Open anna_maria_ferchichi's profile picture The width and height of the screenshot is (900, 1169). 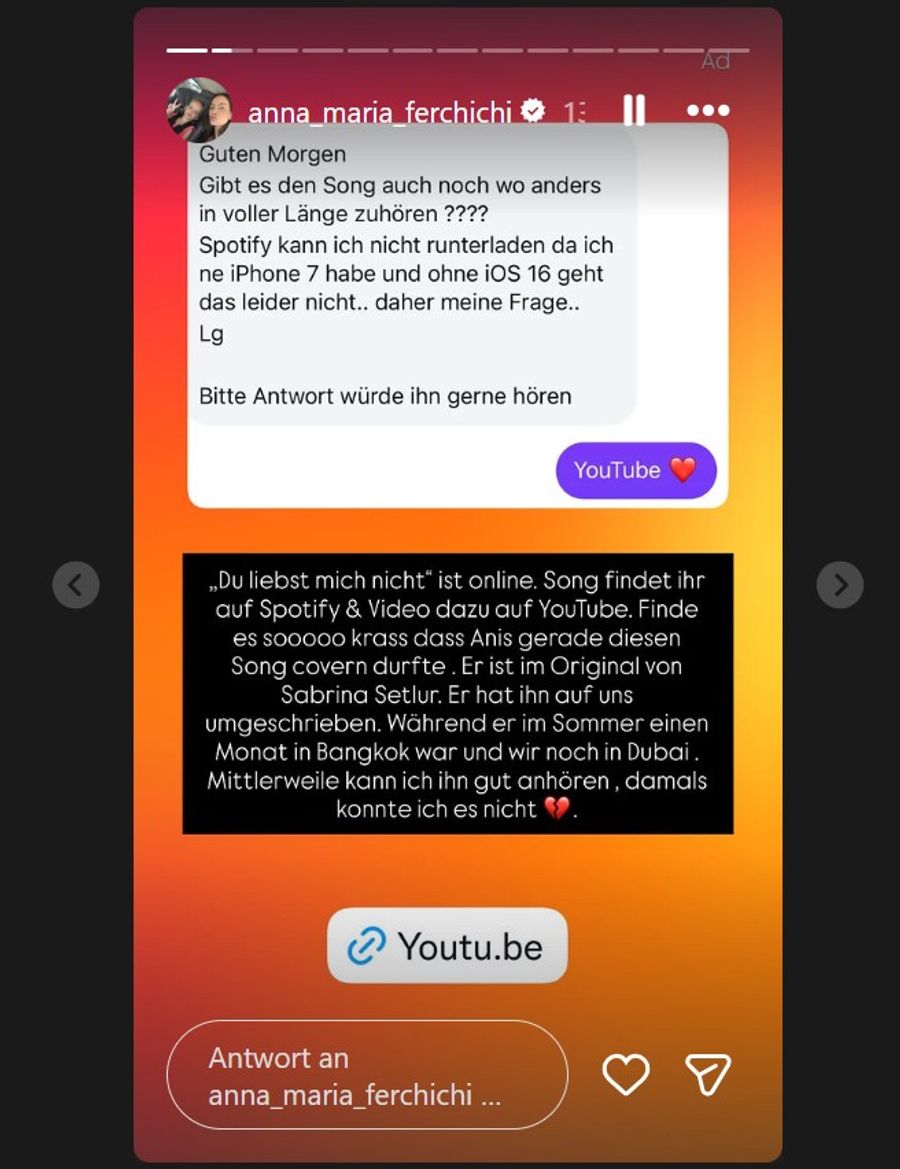click(199, 110)
